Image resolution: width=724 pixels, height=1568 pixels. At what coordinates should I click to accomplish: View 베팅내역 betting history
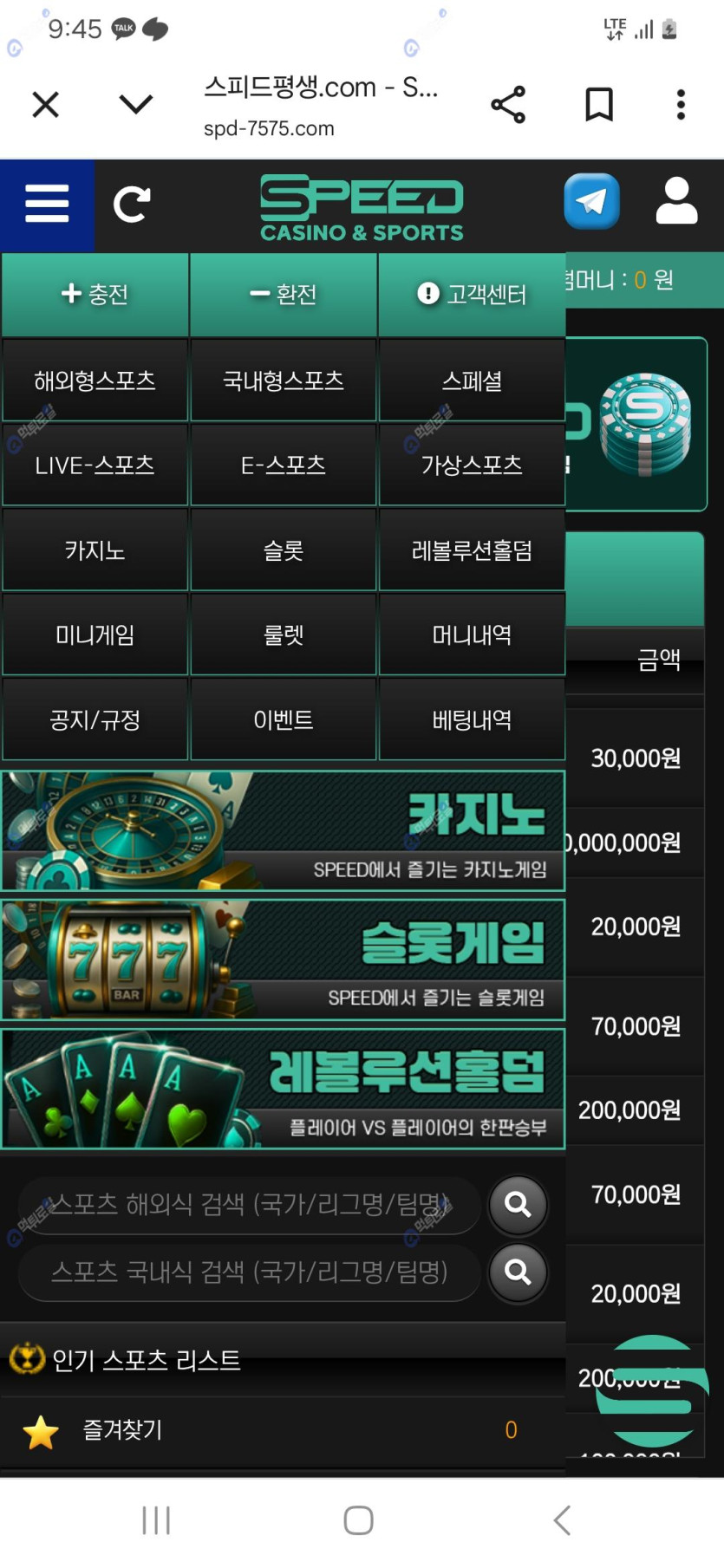point(472,720)
